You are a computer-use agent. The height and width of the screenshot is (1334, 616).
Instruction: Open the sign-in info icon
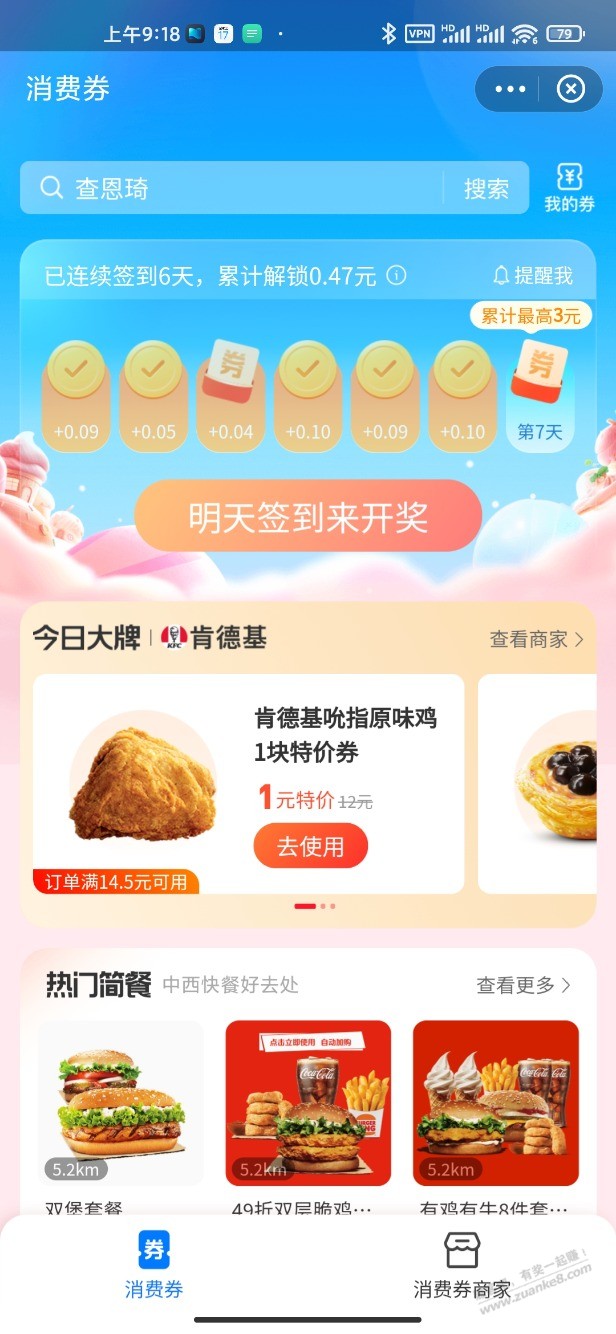(x=396, y=275)
